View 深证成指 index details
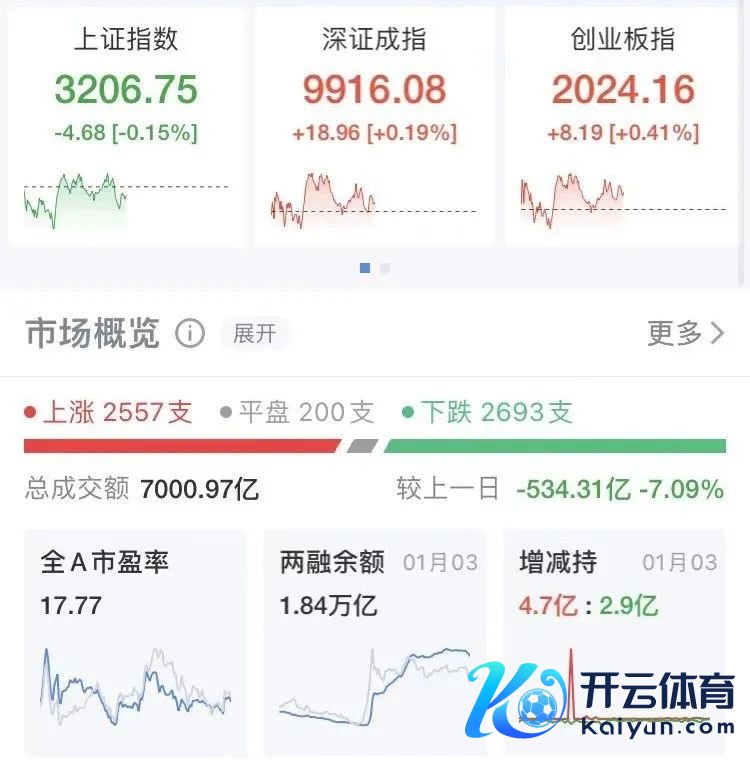Image resolution: width=750 pixels, height=760 pixels. [x=374, y=127]
